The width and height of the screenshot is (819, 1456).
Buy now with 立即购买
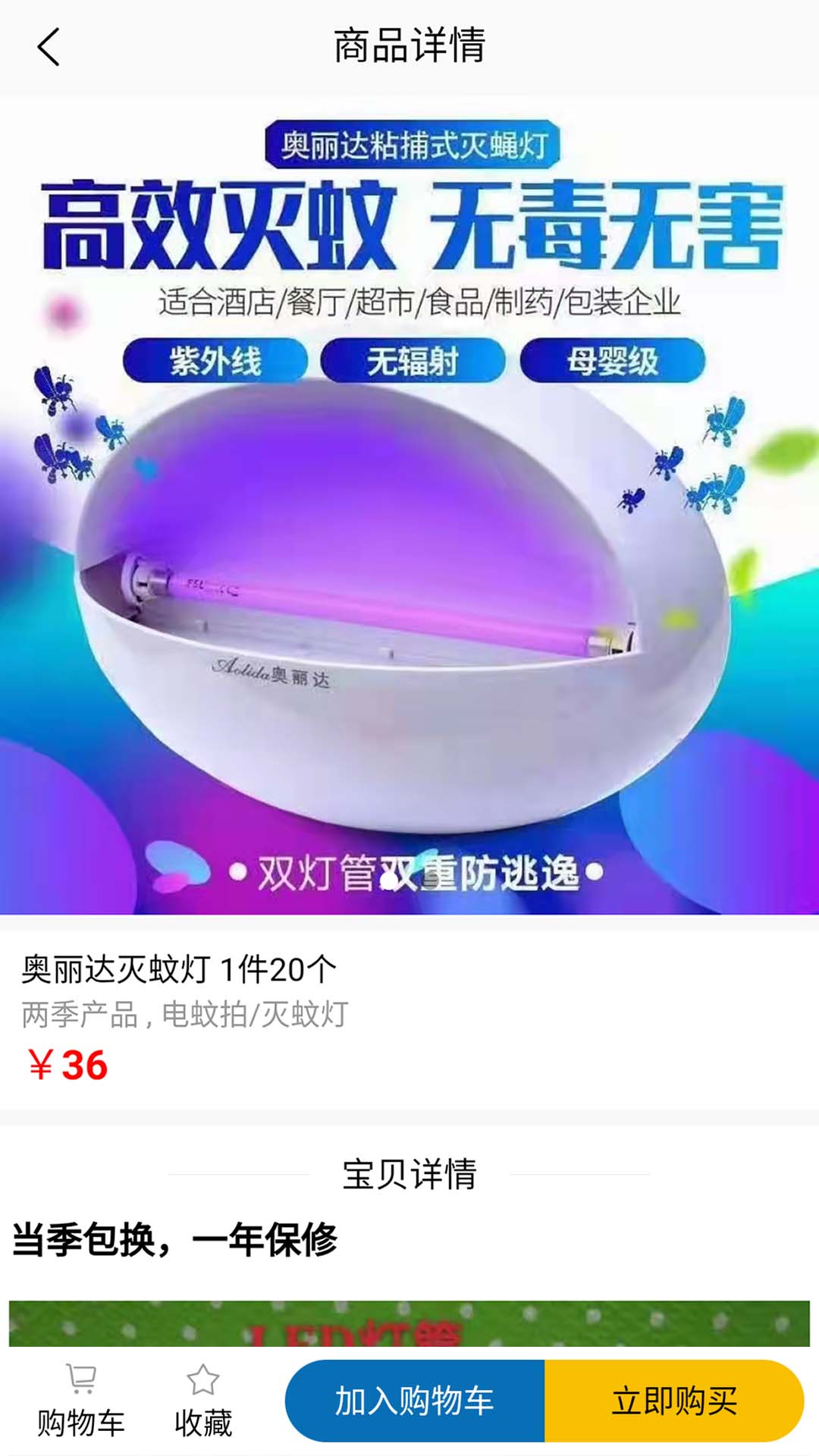[x=673, y=1401]
